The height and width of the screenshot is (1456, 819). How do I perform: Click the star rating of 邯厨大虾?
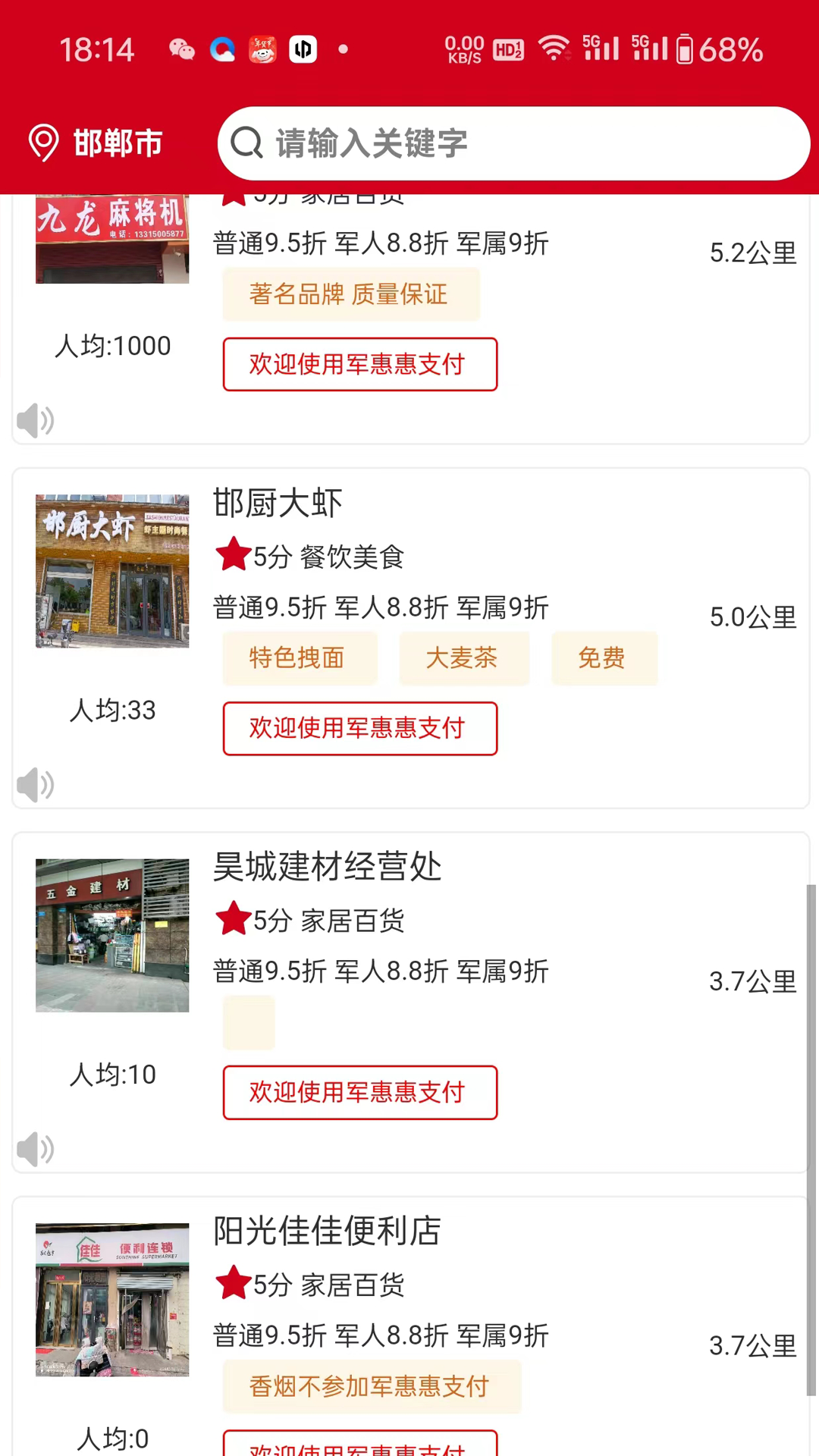point(234,554)
